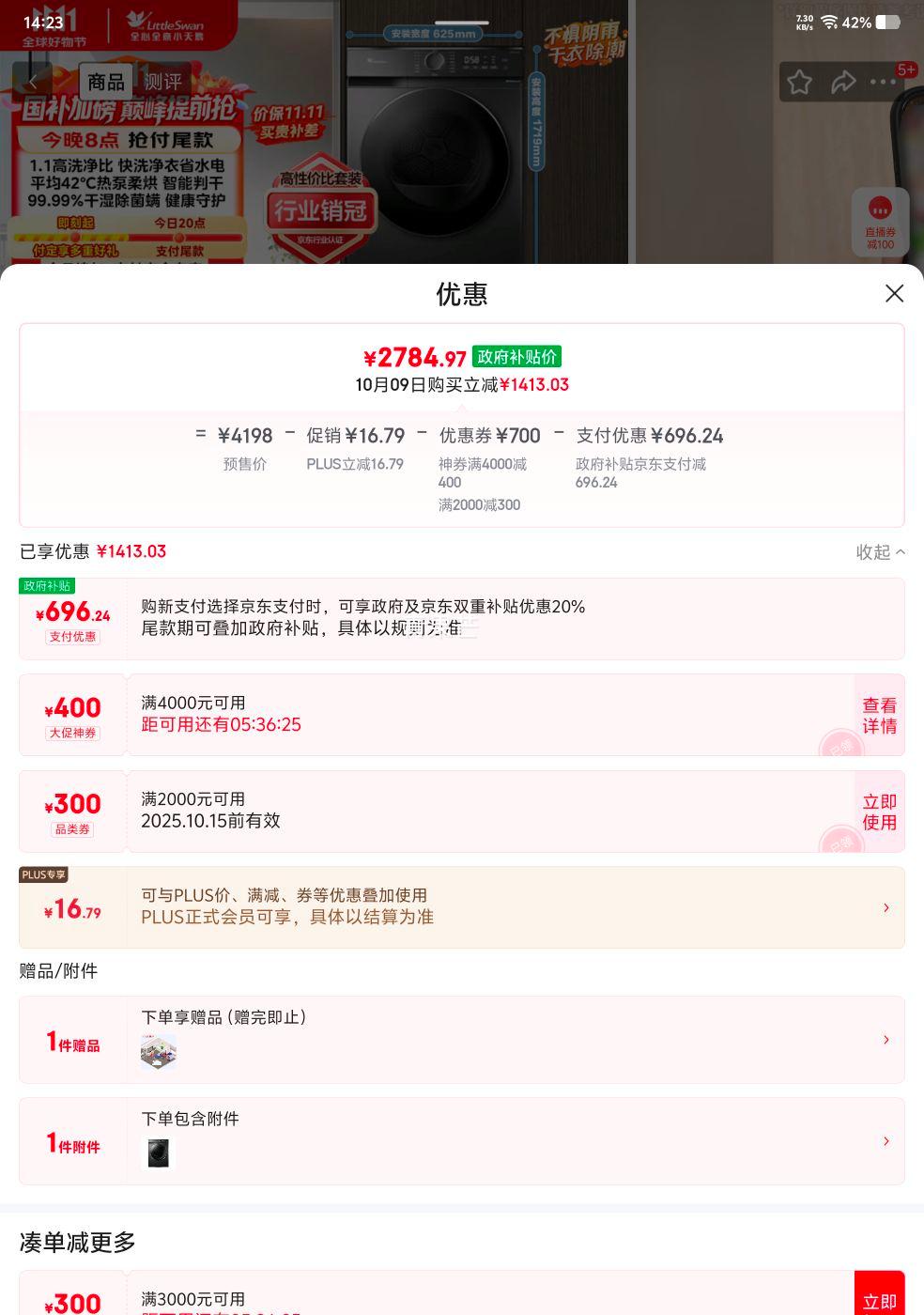The height and width of the screenshot is (1315, 924).
Task: Favorite this product with the star icon
Action: [x=799, y=83]
